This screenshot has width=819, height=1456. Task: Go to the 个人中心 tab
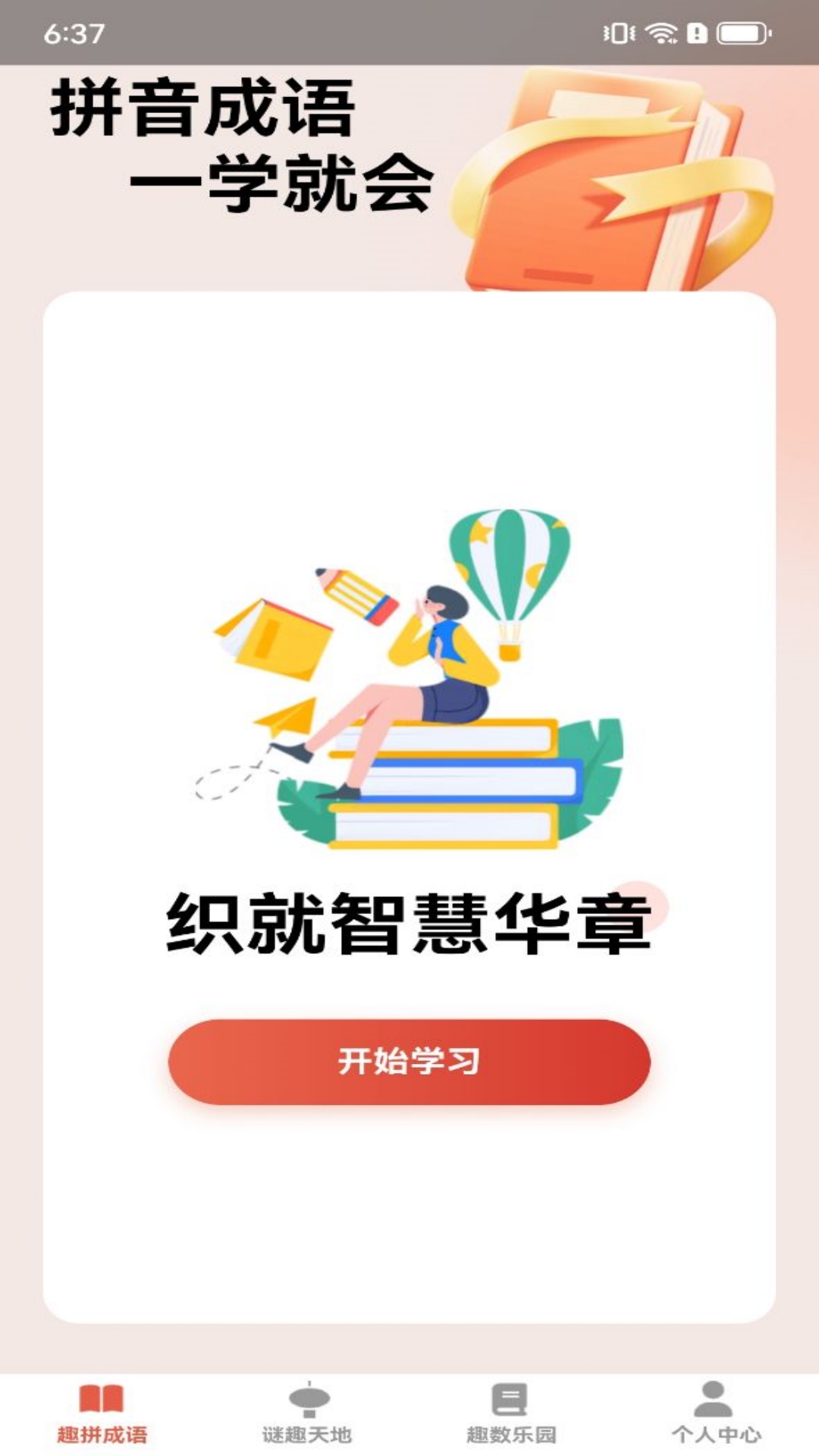click(716, 1414)
